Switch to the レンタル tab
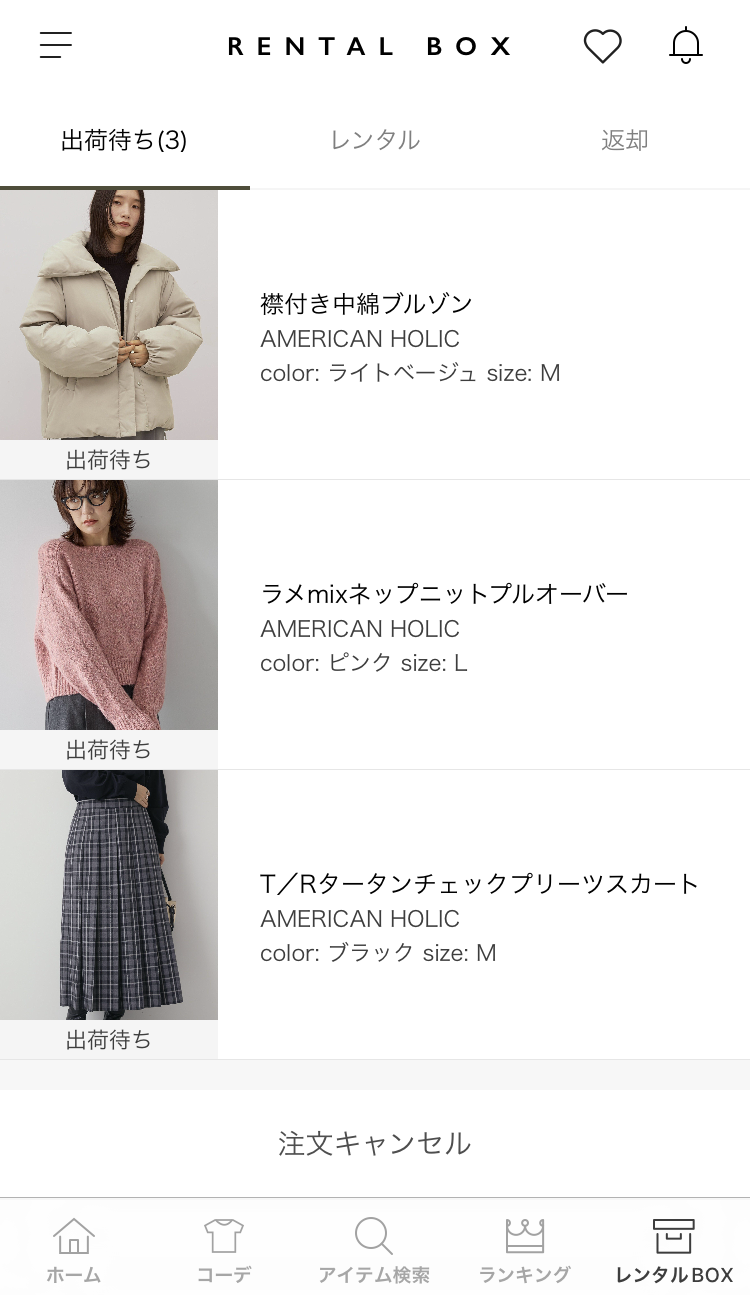The height and width of the screenshot is (1295, 750). [x=375, y=141]
